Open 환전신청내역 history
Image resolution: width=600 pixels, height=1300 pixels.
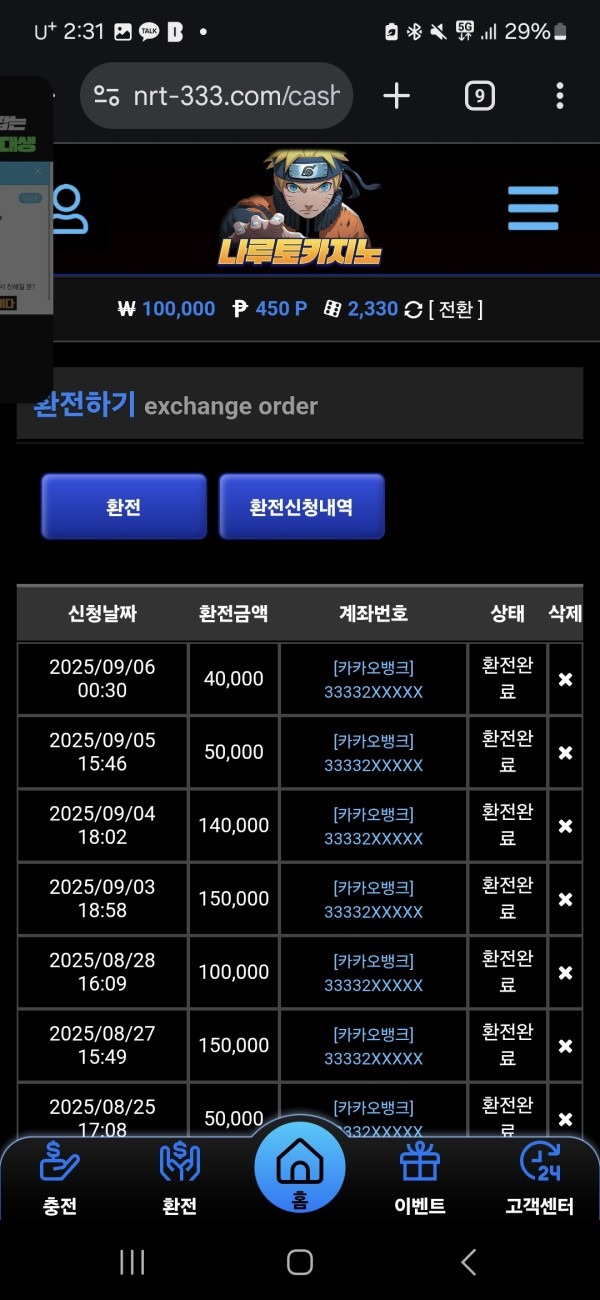click(x=301, y=507)
